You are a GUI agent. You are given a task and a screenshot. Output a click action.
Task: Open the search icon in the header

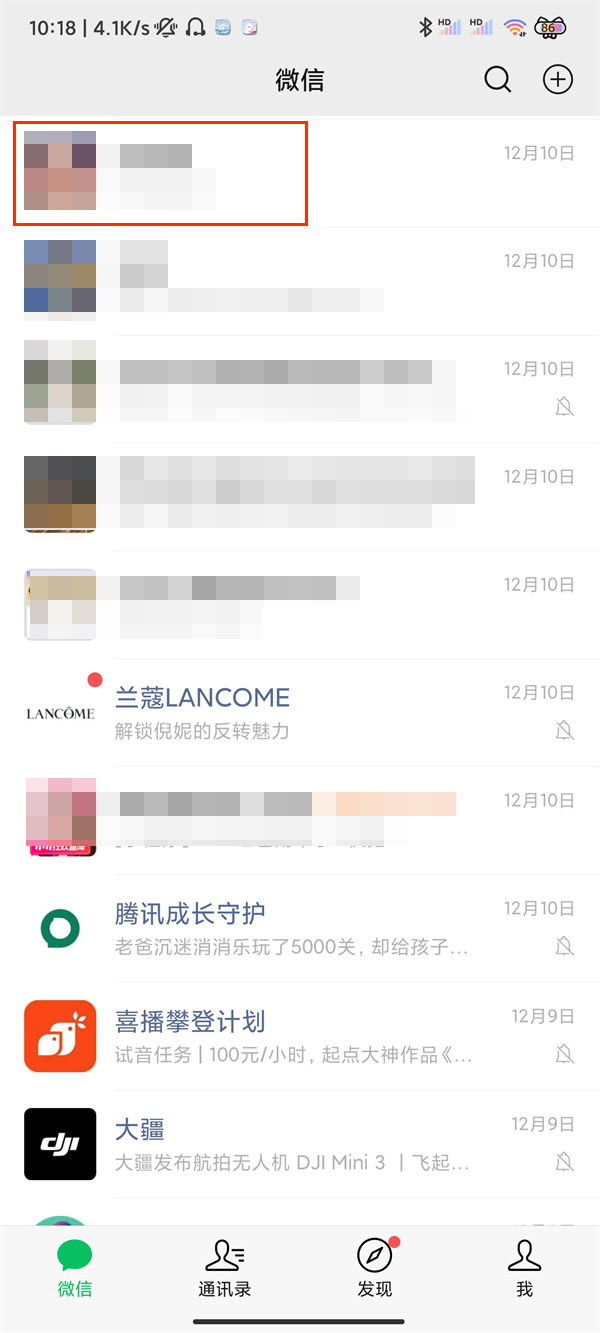point(497,80)
